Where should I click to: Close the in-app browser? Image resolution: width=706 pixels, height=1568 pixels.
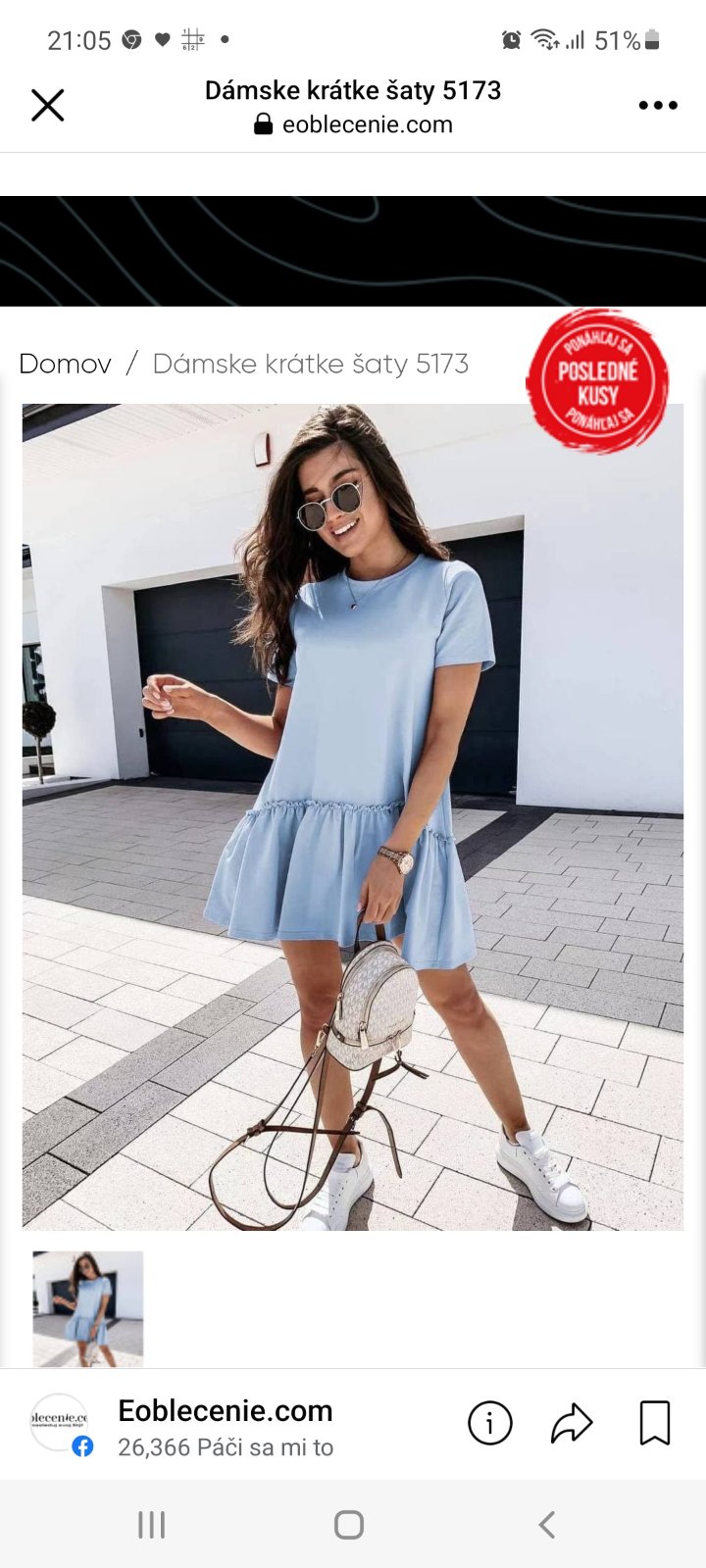point(47,105)
